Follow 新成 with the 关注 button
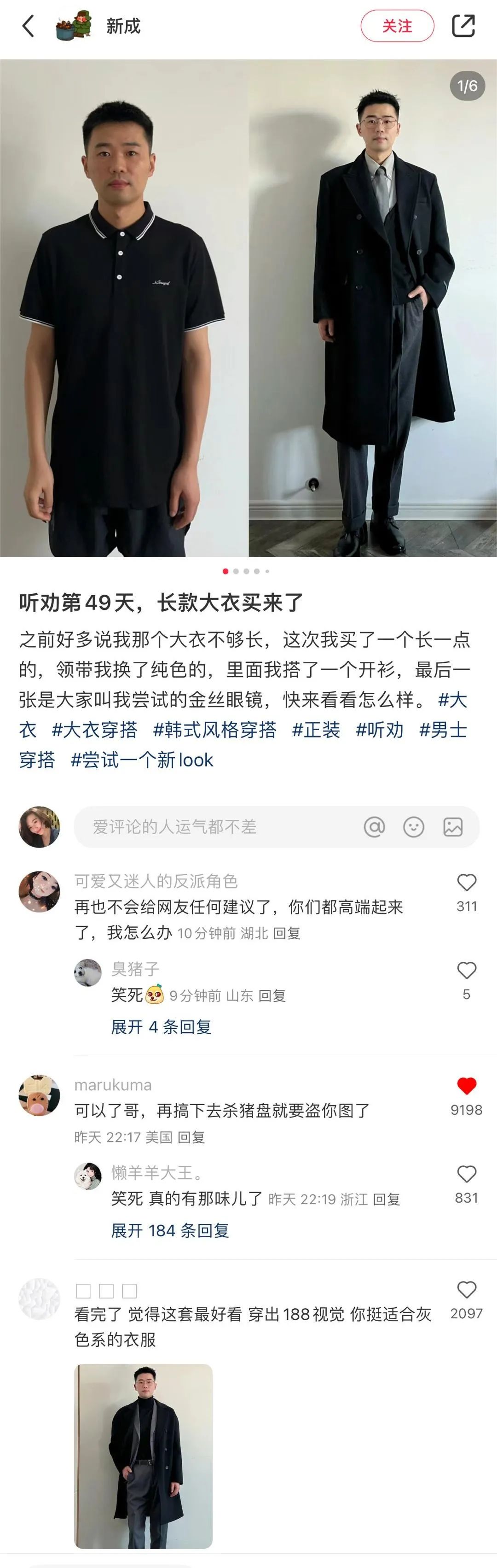The width and height of the screenshot is (497, 1568). pos(397,26)
